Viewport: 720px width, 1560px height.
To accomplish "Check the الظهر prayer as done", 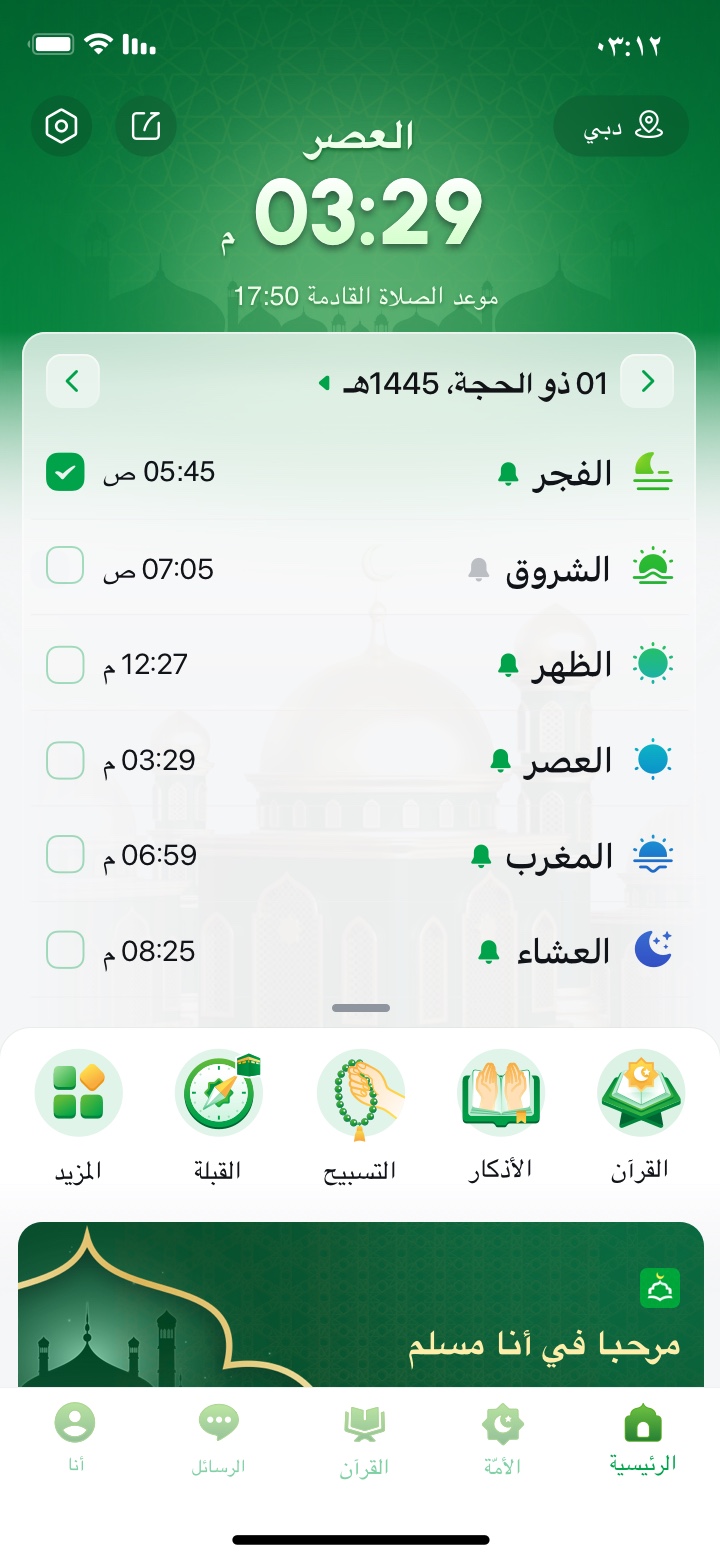I will 66,665.
